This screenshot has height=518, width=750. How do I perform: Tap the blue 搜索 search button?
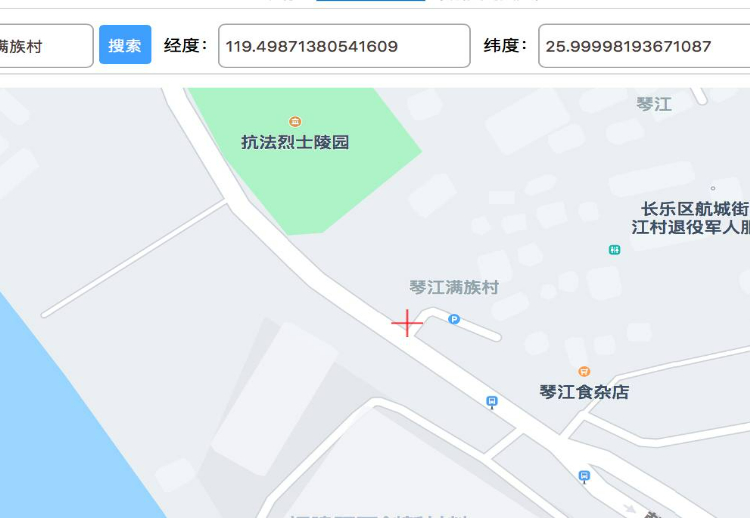click(x=125, y=46)
